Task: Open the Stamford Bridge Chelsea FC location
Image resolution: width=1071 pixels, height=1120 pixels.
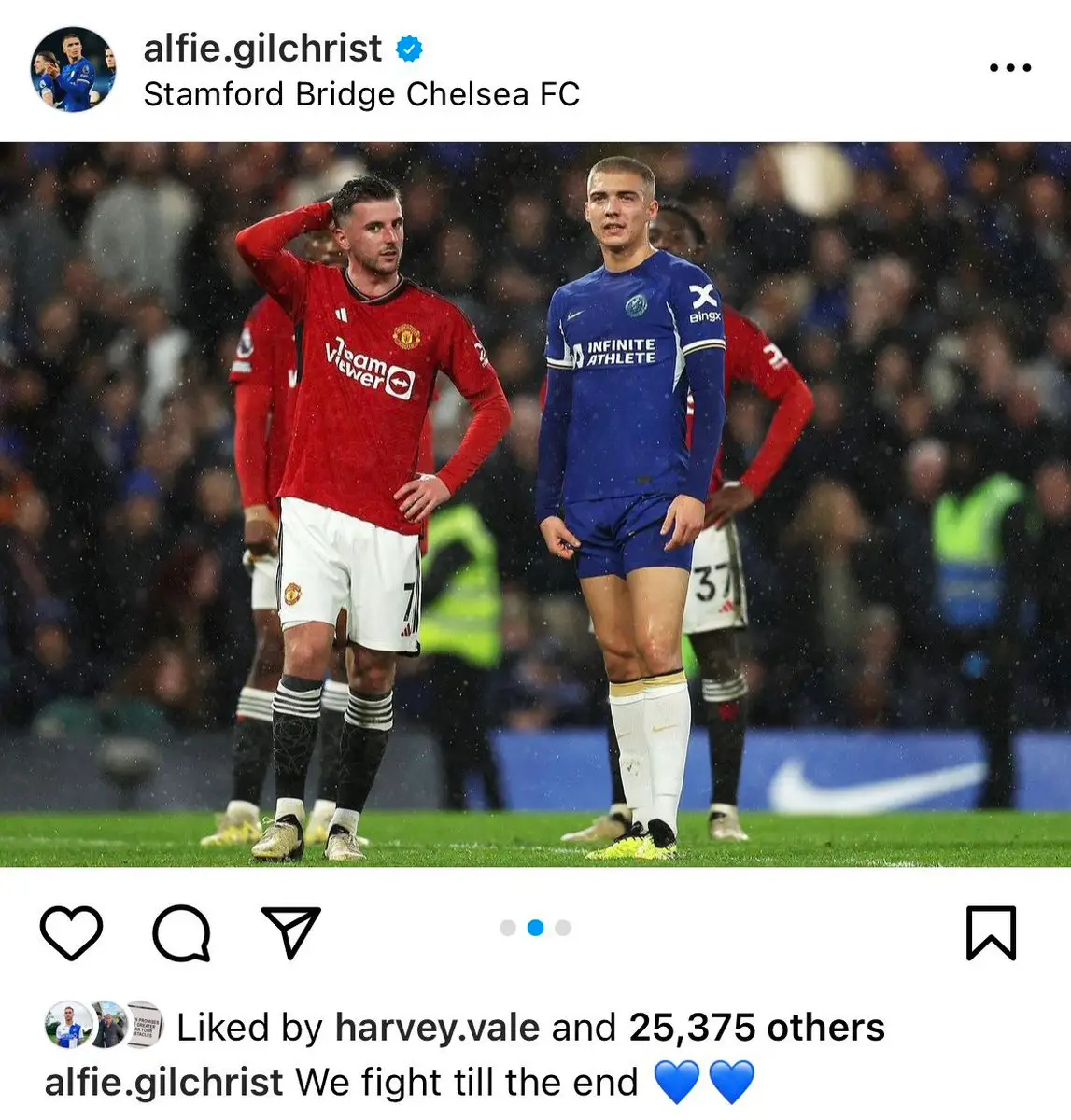Action: pyautogui.click(x=361, y=94)
